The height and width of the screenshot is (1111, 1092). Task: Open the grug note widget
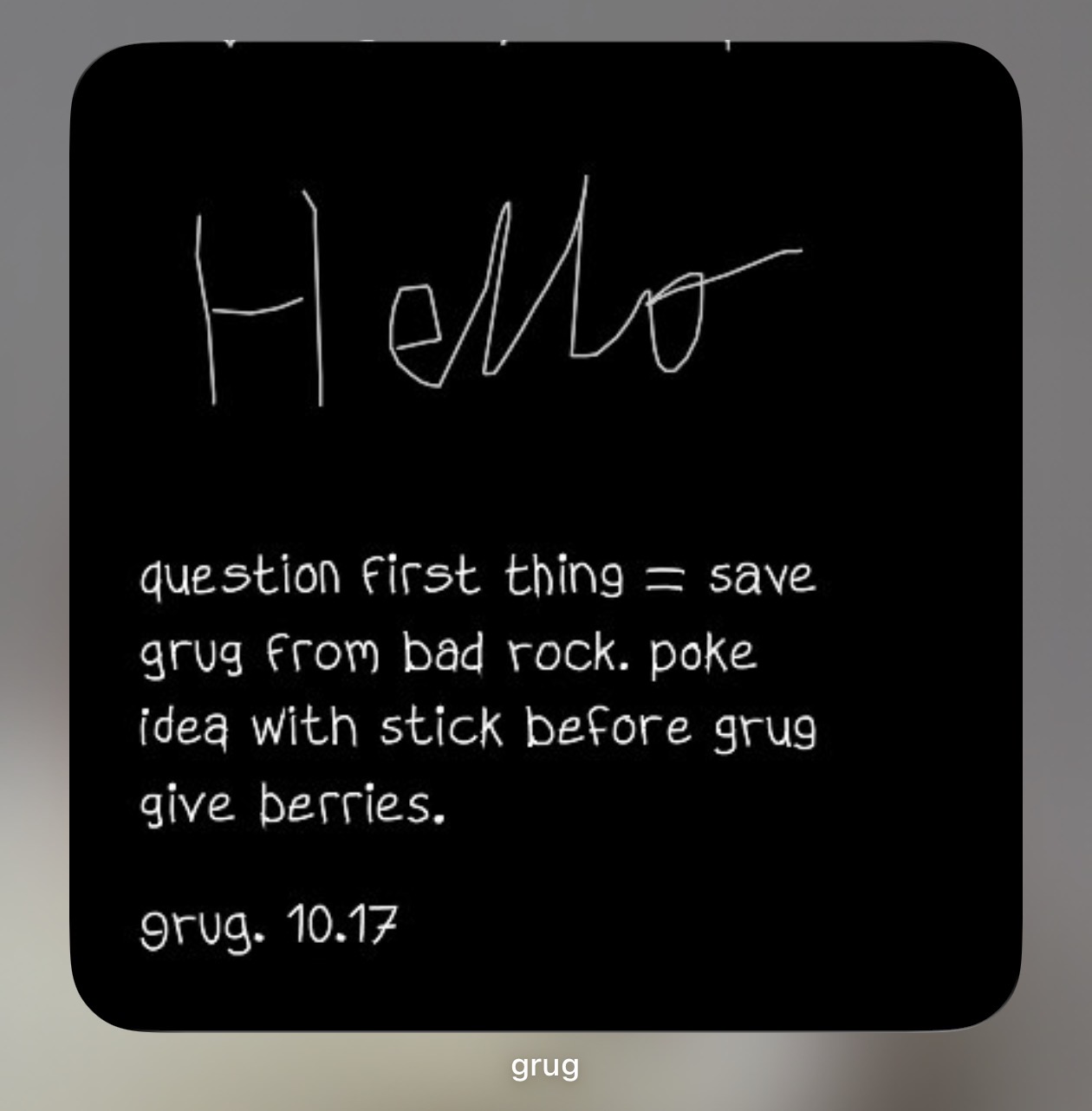pos(545,536)
